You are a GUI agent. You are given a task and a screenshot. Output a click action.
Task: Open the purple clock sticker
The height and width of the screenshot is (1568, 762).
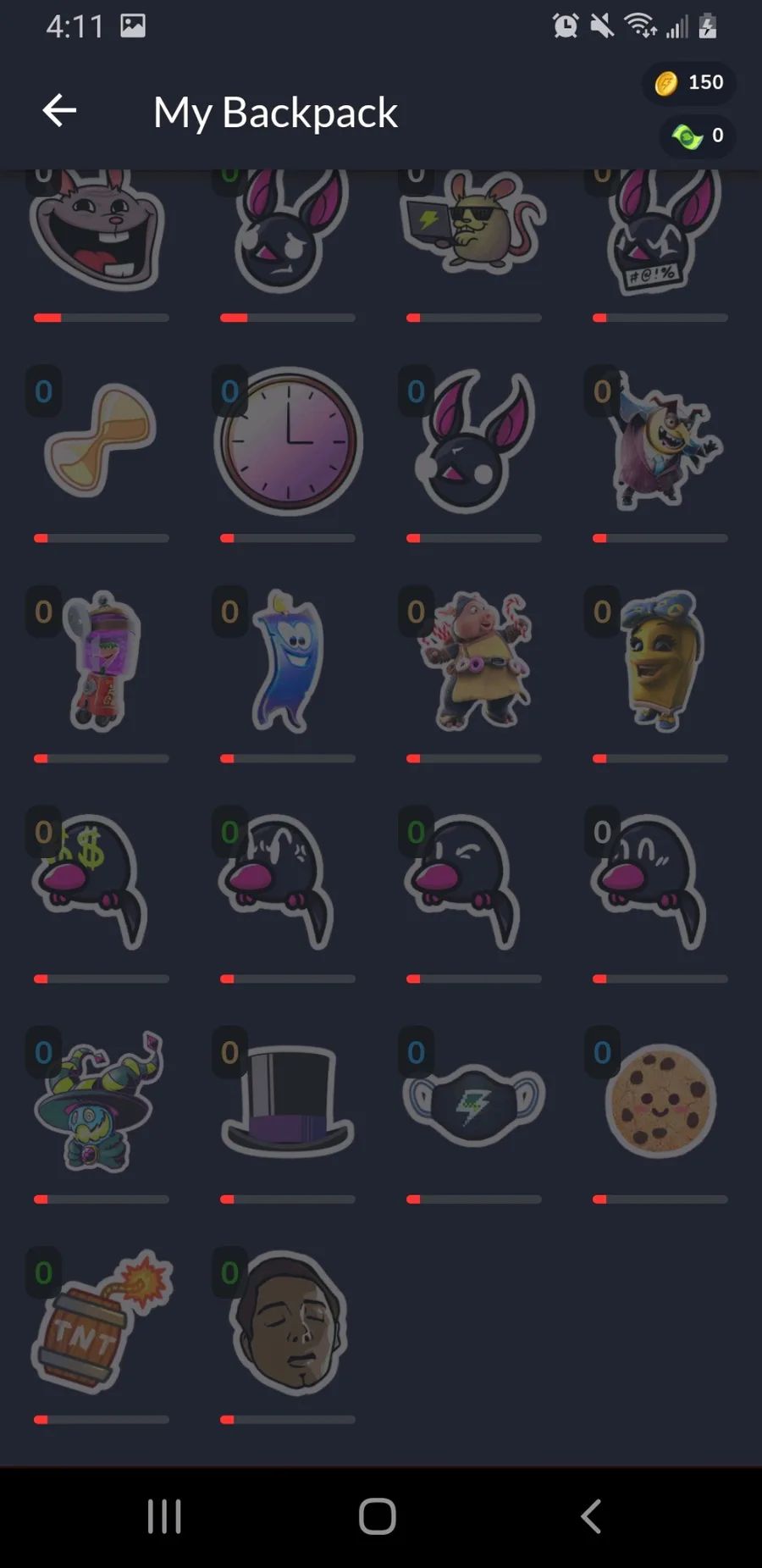[288, 441]
